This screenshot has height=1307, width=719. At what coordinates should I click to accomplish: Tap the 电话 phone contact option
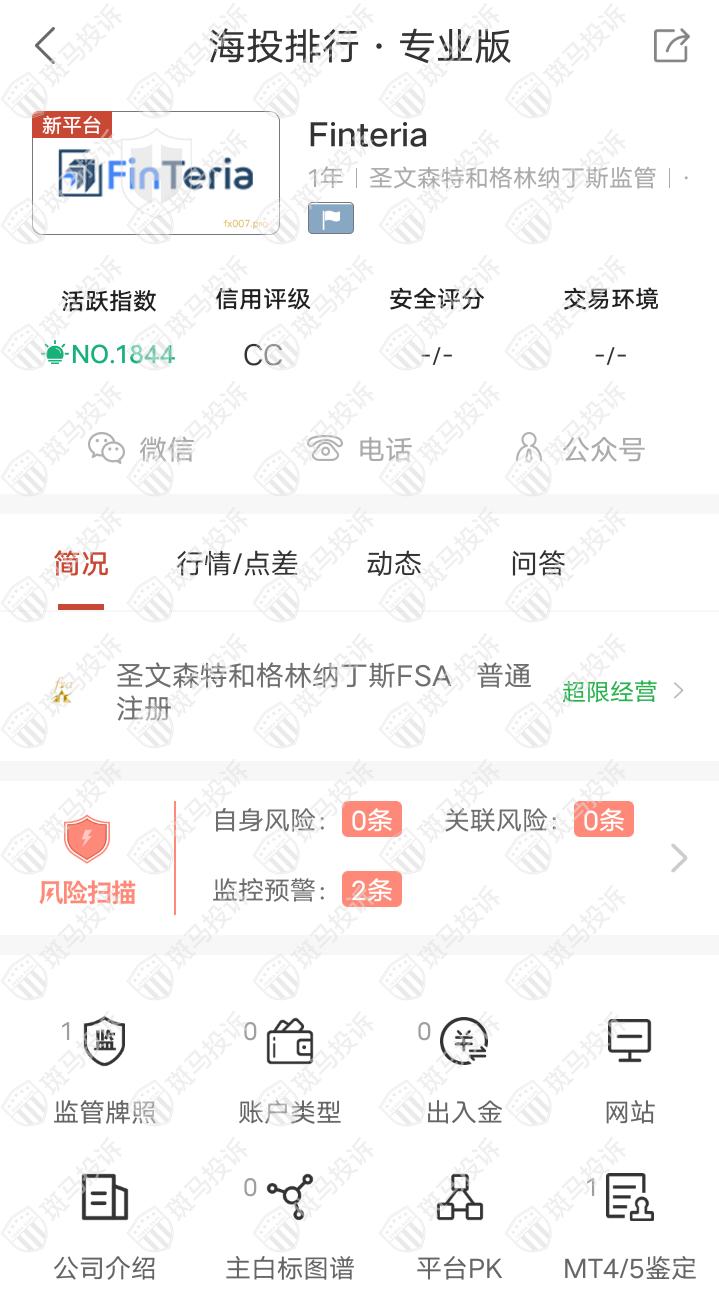[360, 449]
